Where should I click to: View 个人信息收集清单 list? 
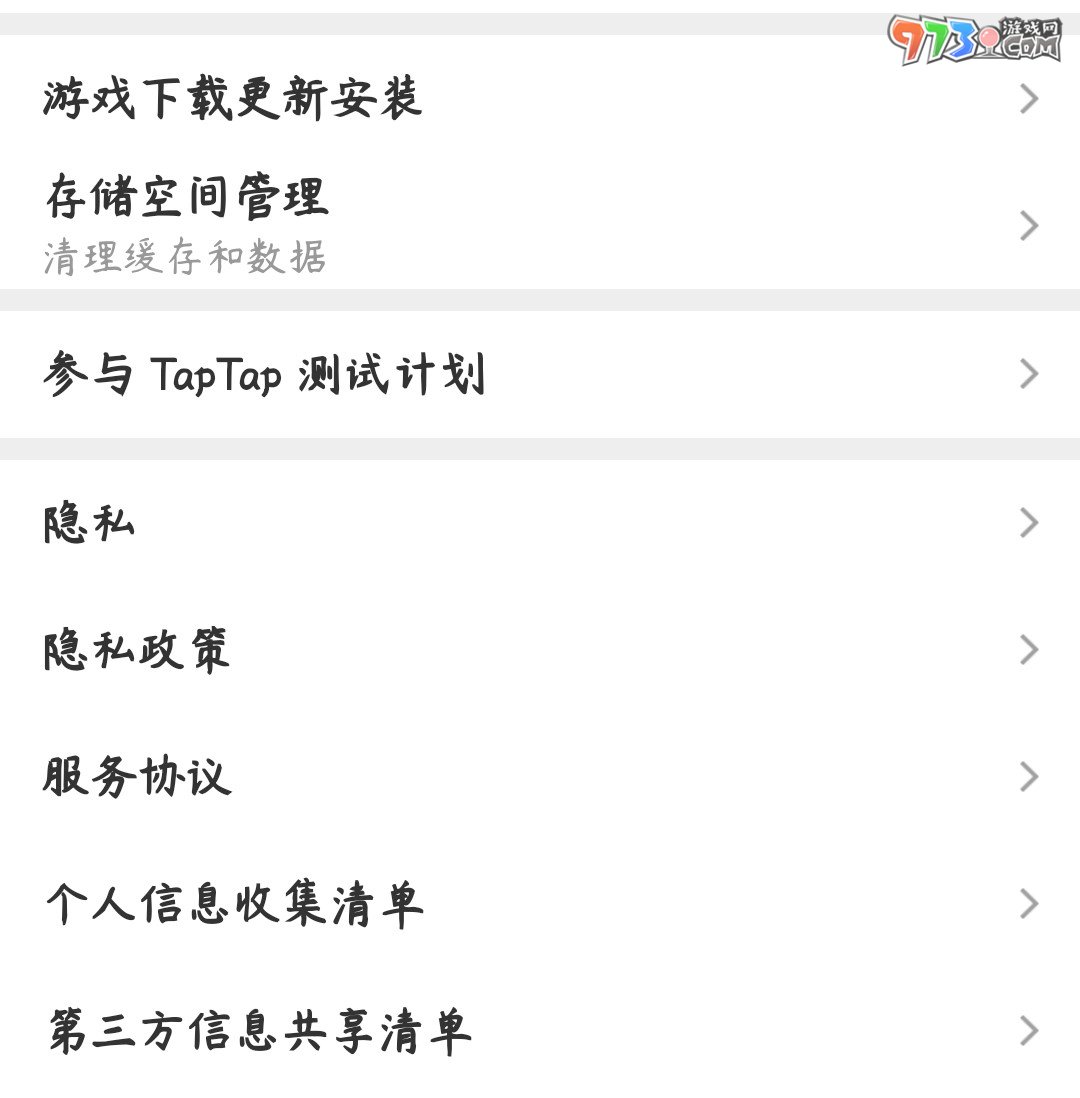click(x=234, y=905)
